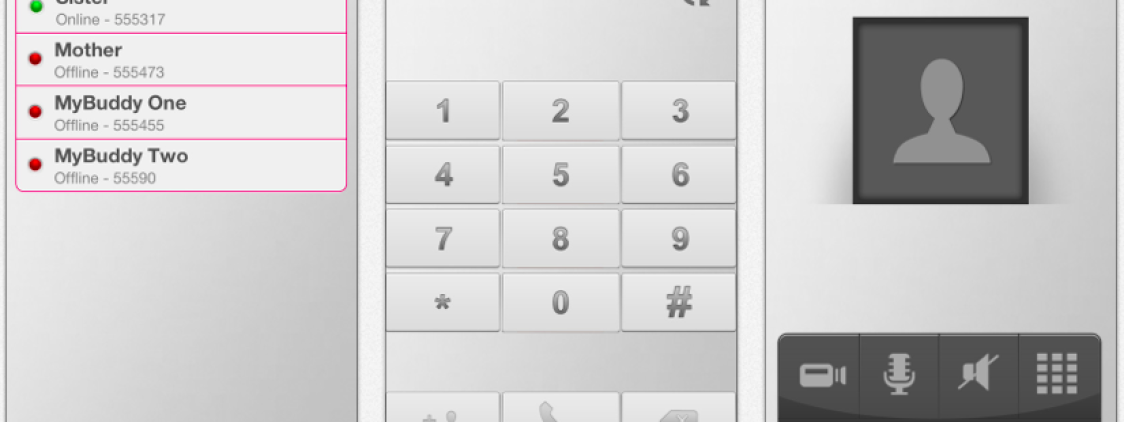This screenshot has height=422, width=1124.
Task: Dial digit 0 on the keypad
Action: coord(560,302)
